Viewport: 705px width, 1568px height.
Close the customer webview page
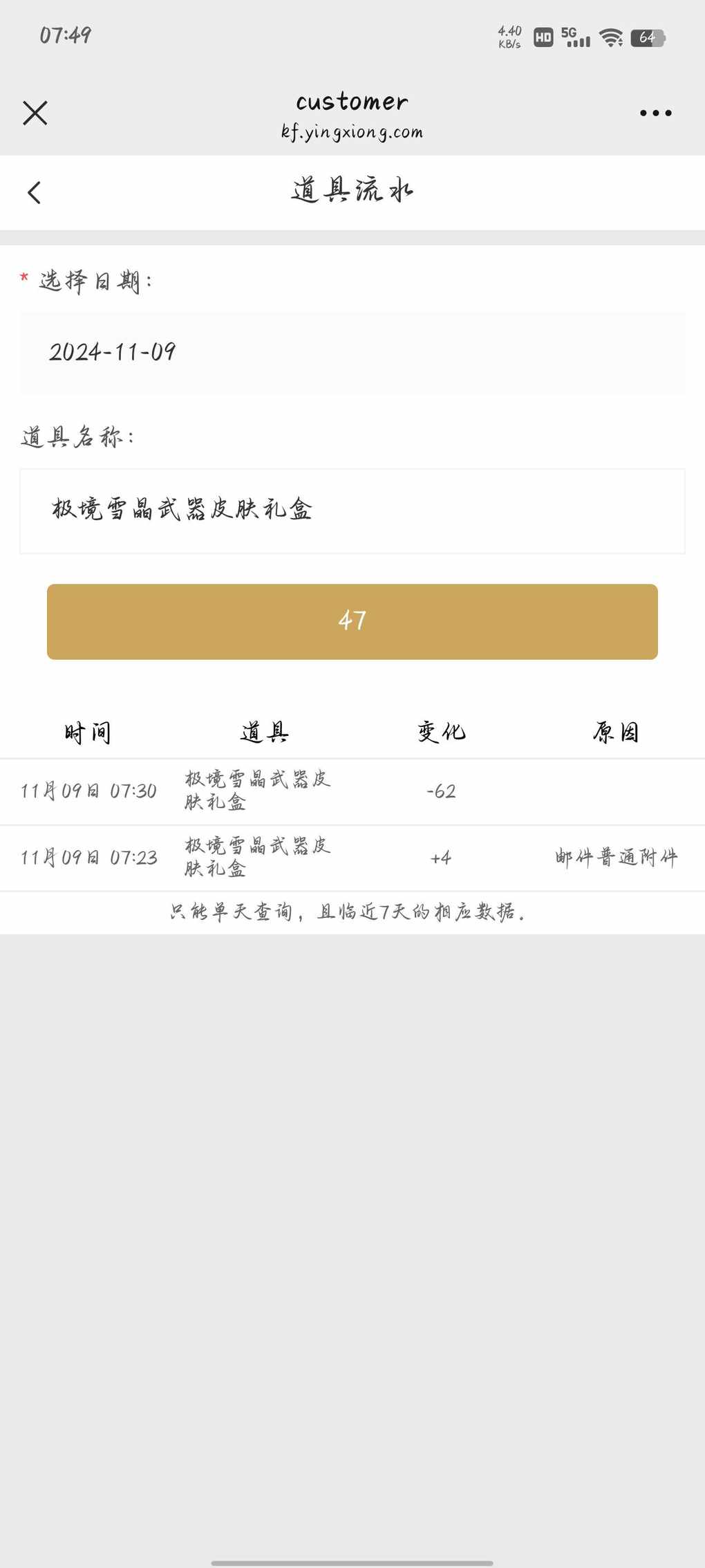pos(35,113)
